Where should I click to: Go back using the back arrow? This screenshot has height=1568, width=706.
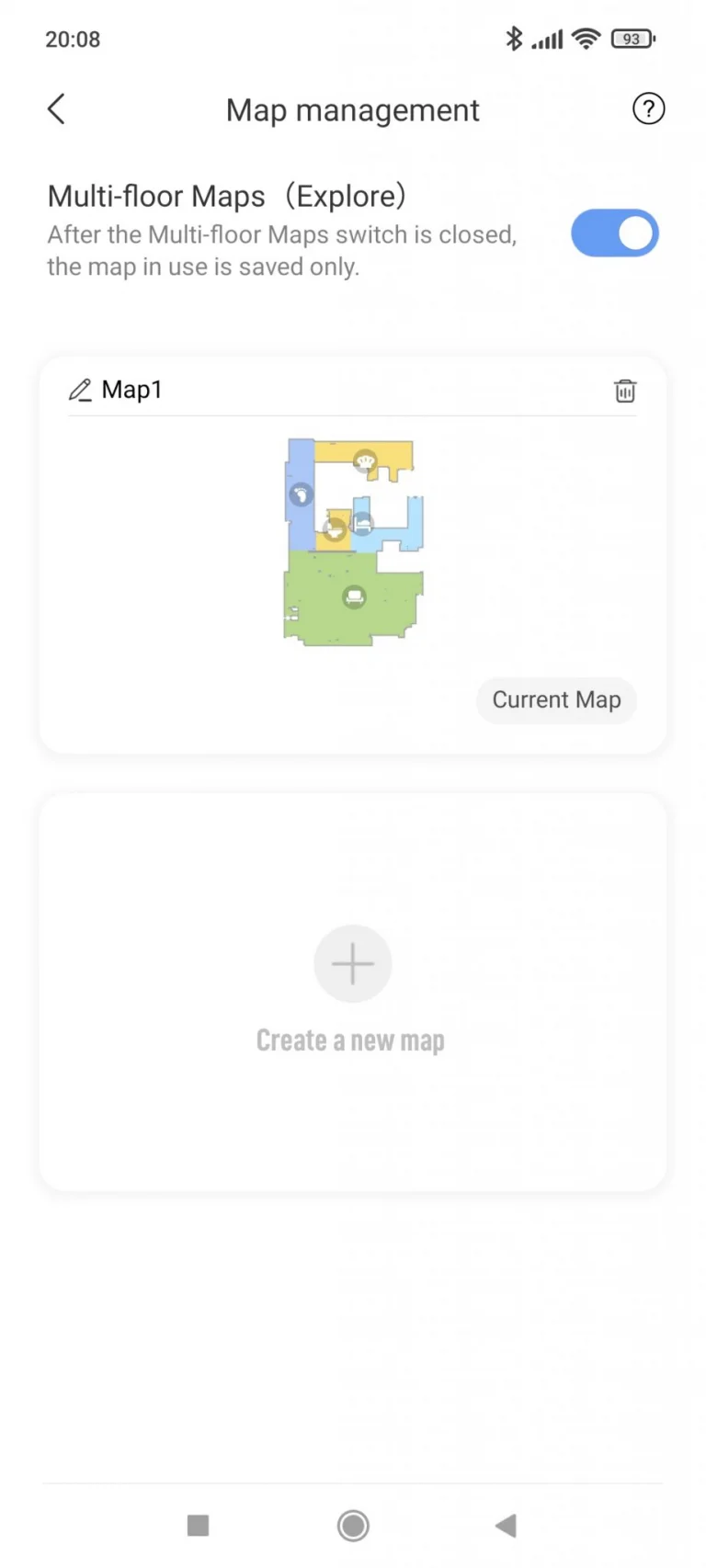tap(55, 108)
